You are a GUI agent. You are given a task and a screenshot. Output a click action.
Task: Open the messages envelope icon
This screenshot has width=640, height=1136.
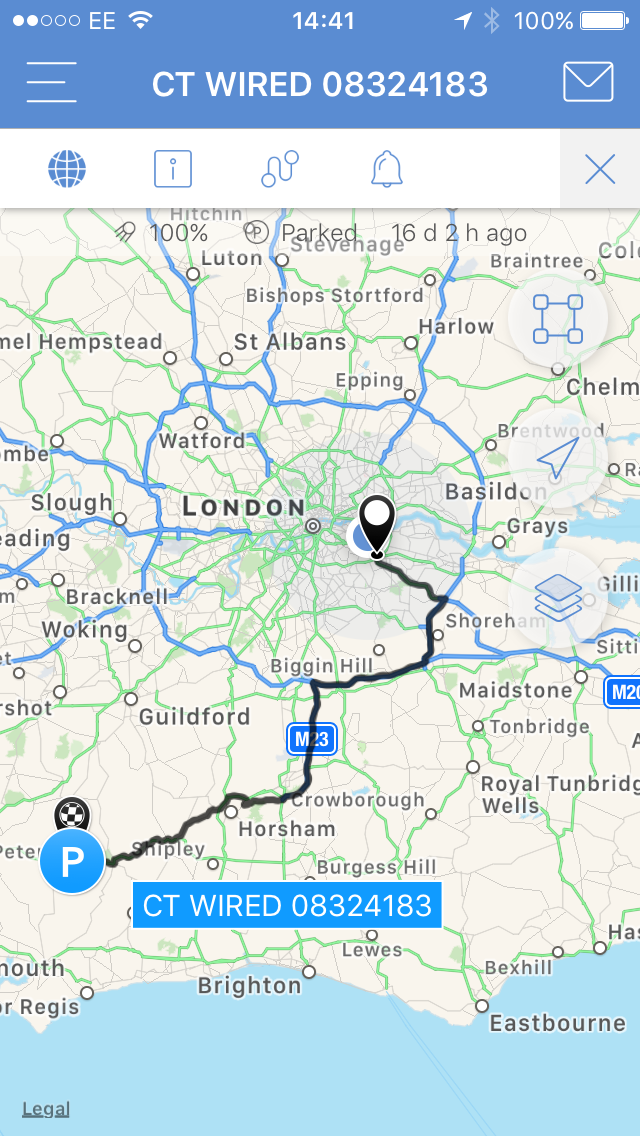pyautogui.click(x=588, y=83)
